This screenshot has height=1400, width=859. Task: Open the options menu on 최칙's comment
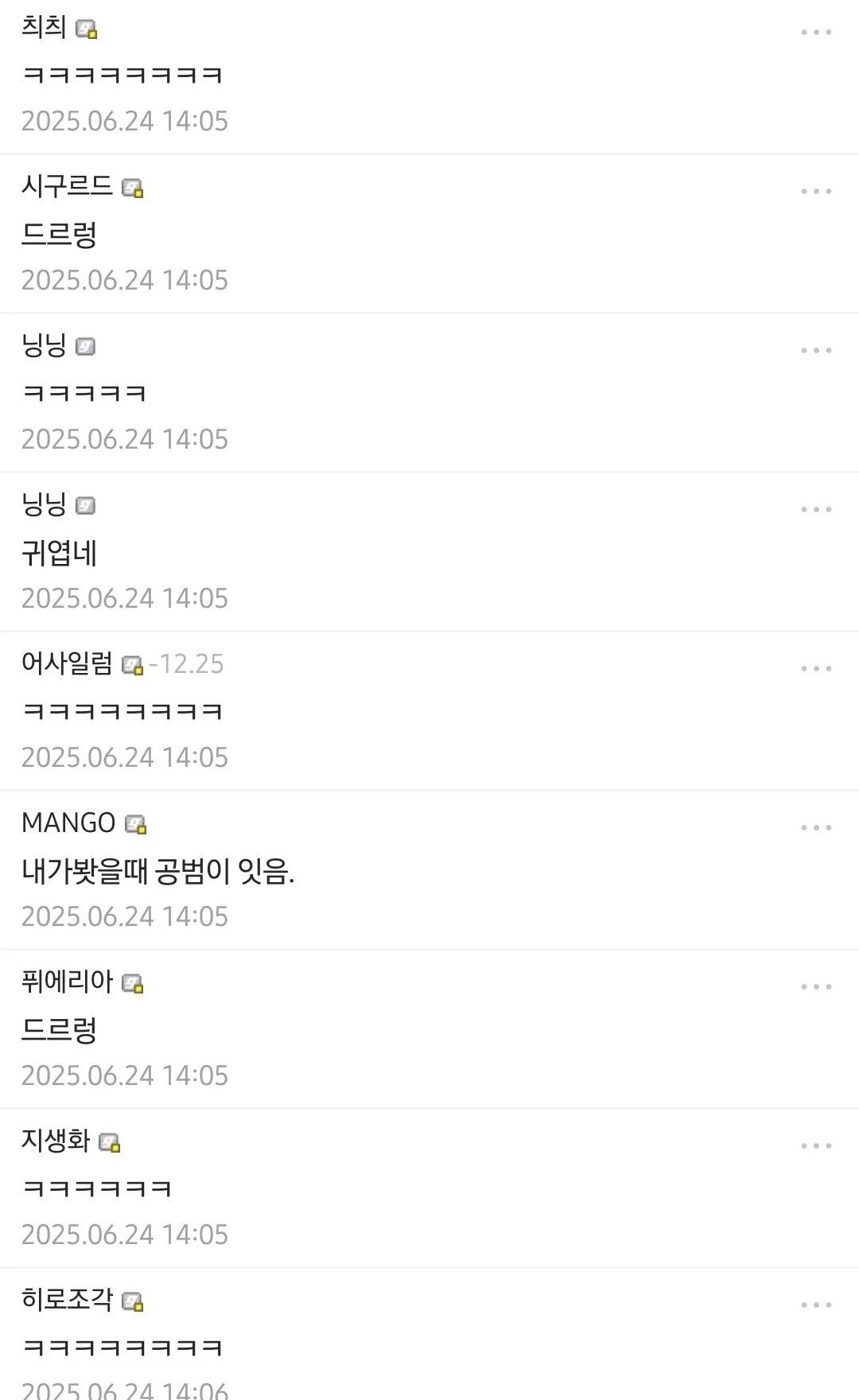click(x=817, y=32)
